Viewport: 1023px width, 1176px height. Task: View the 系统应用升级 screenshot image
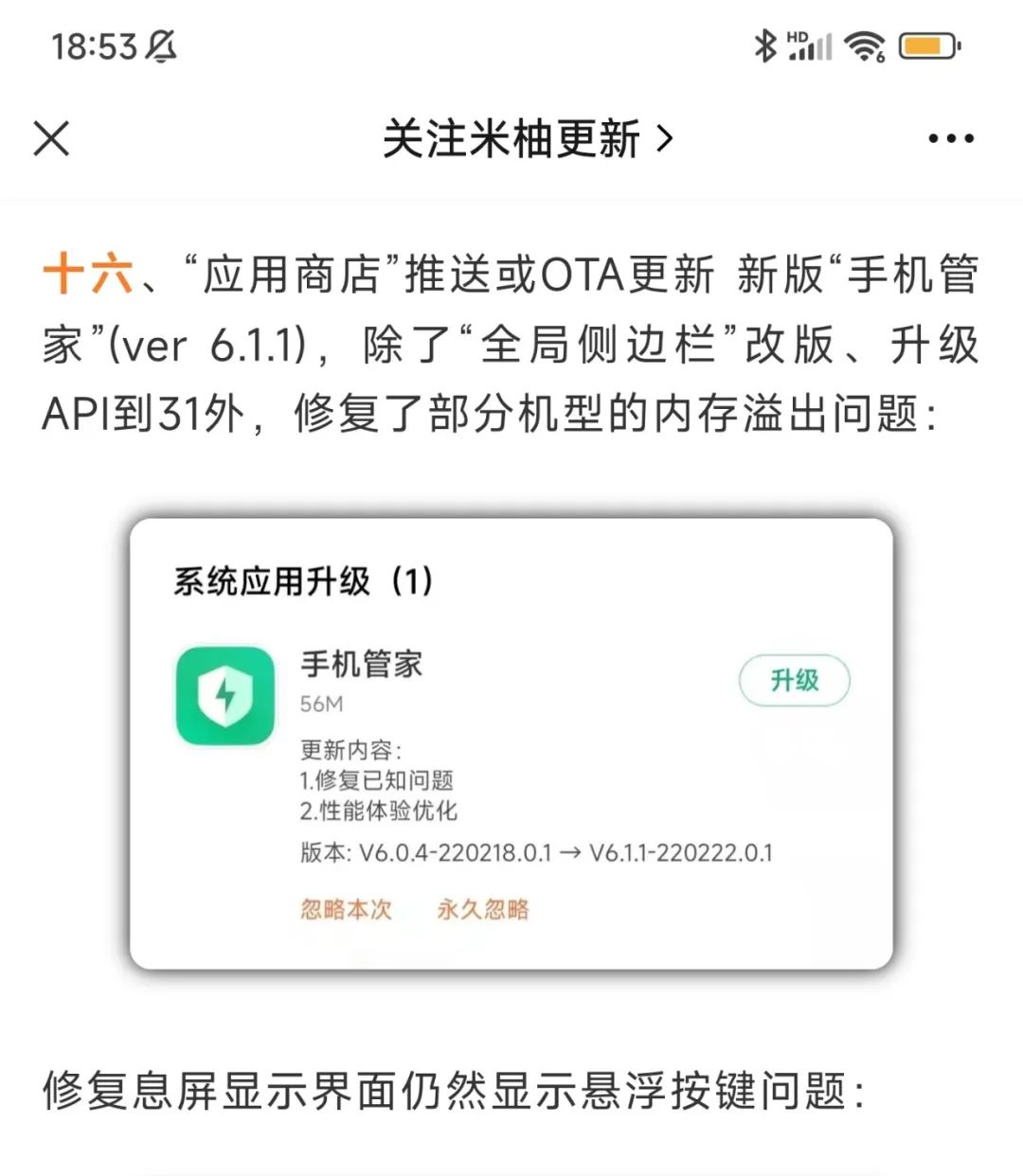tap(511, 743)
